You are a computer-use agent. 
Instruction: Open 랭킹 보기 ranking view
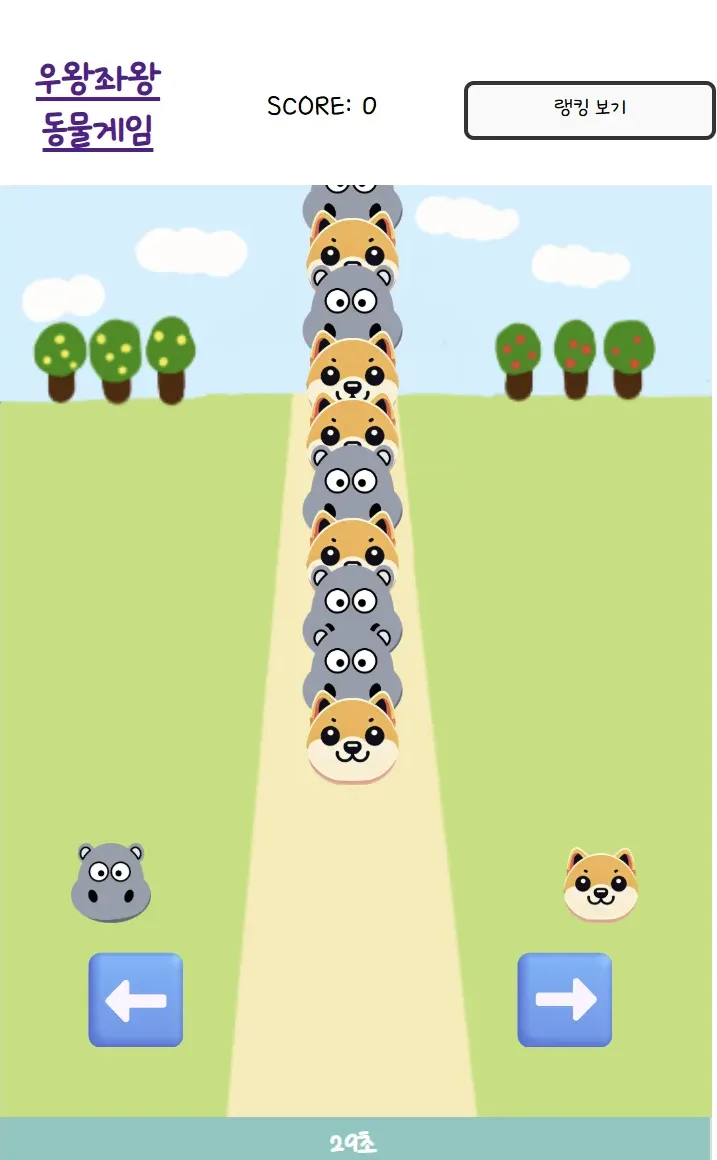click(x=589, y=110)
